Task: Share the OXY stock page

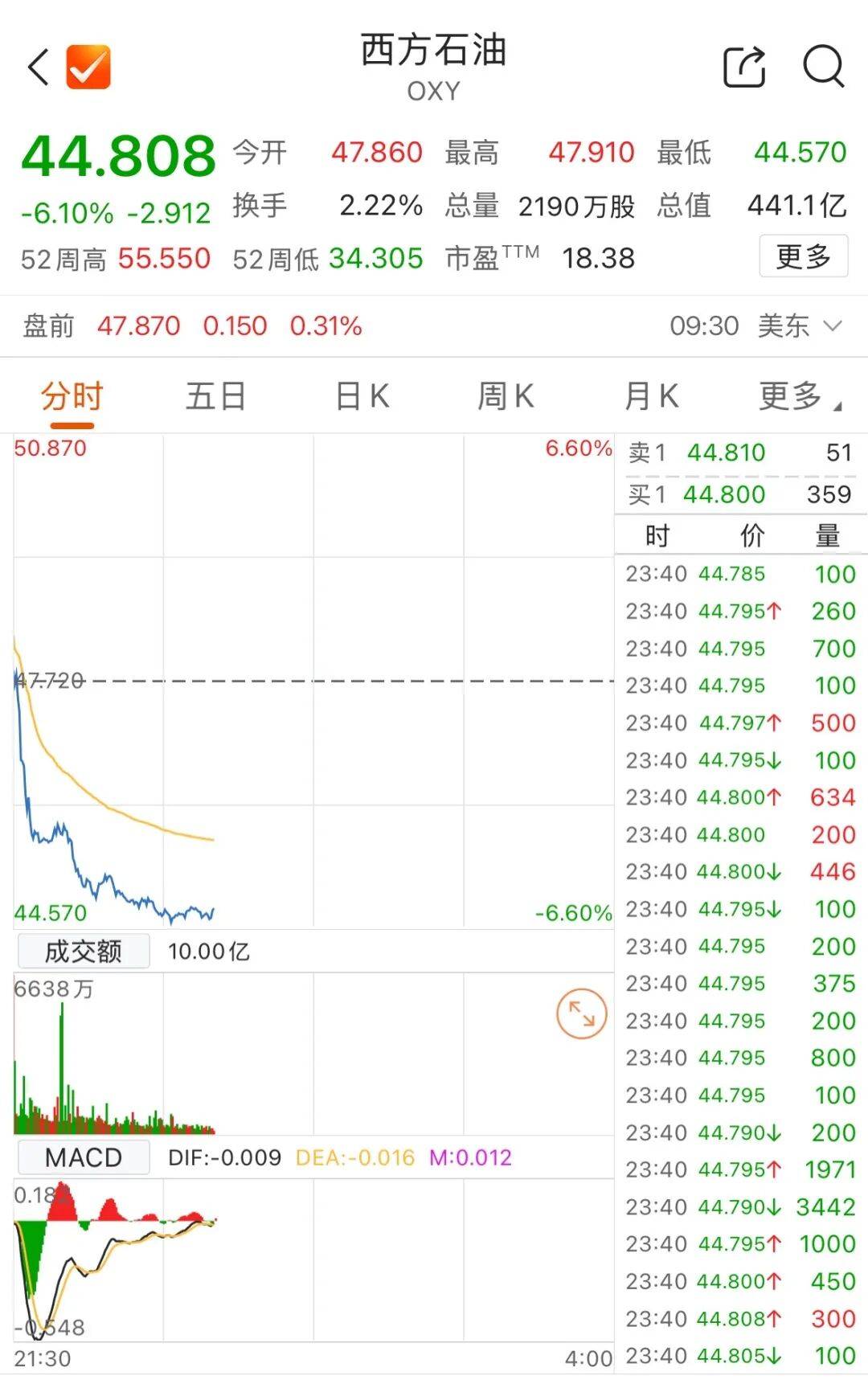Action: coord(744,67)
